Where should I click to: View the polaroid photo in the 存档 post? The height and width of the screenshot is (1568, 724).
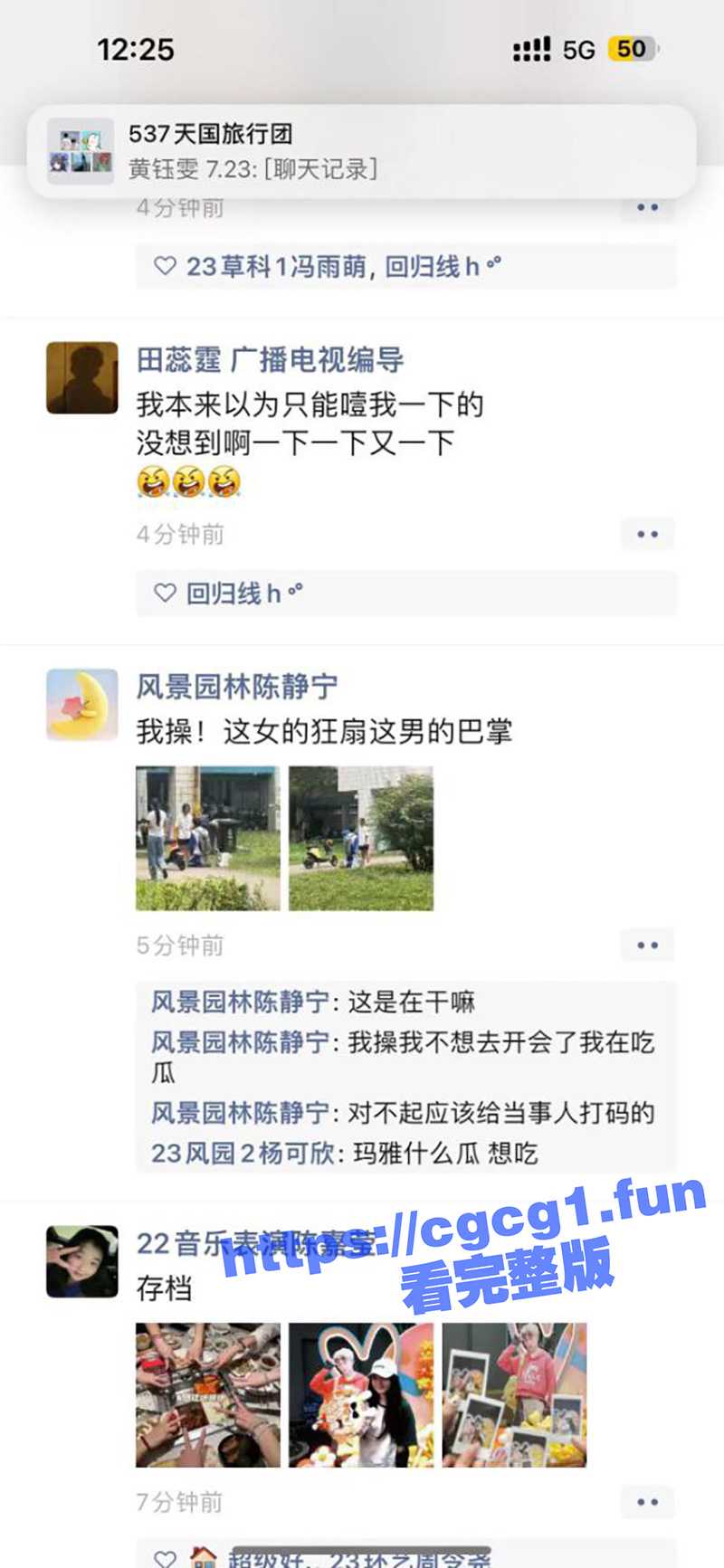coord(514,1394)
